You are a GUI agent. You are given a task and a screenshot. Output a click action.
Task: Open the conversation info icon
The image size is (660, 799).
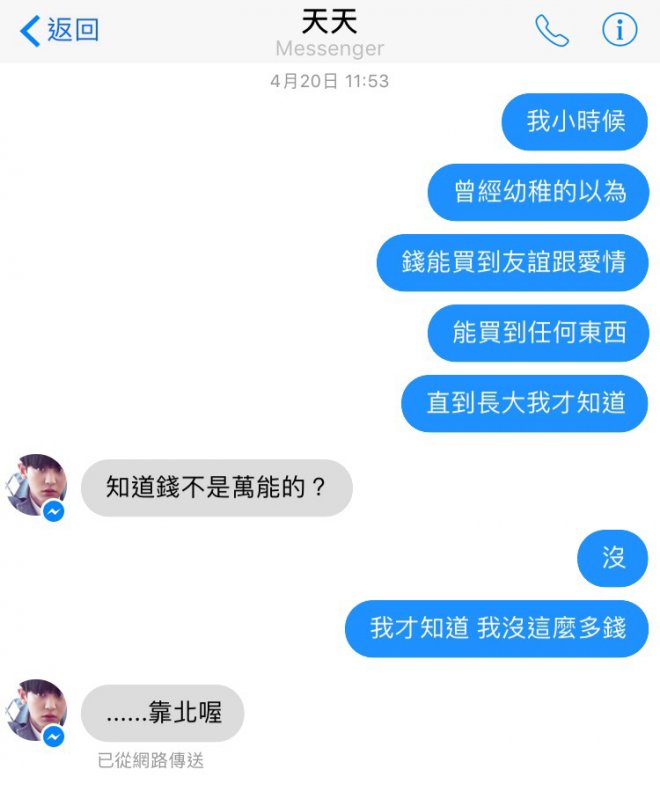(619, 31)
